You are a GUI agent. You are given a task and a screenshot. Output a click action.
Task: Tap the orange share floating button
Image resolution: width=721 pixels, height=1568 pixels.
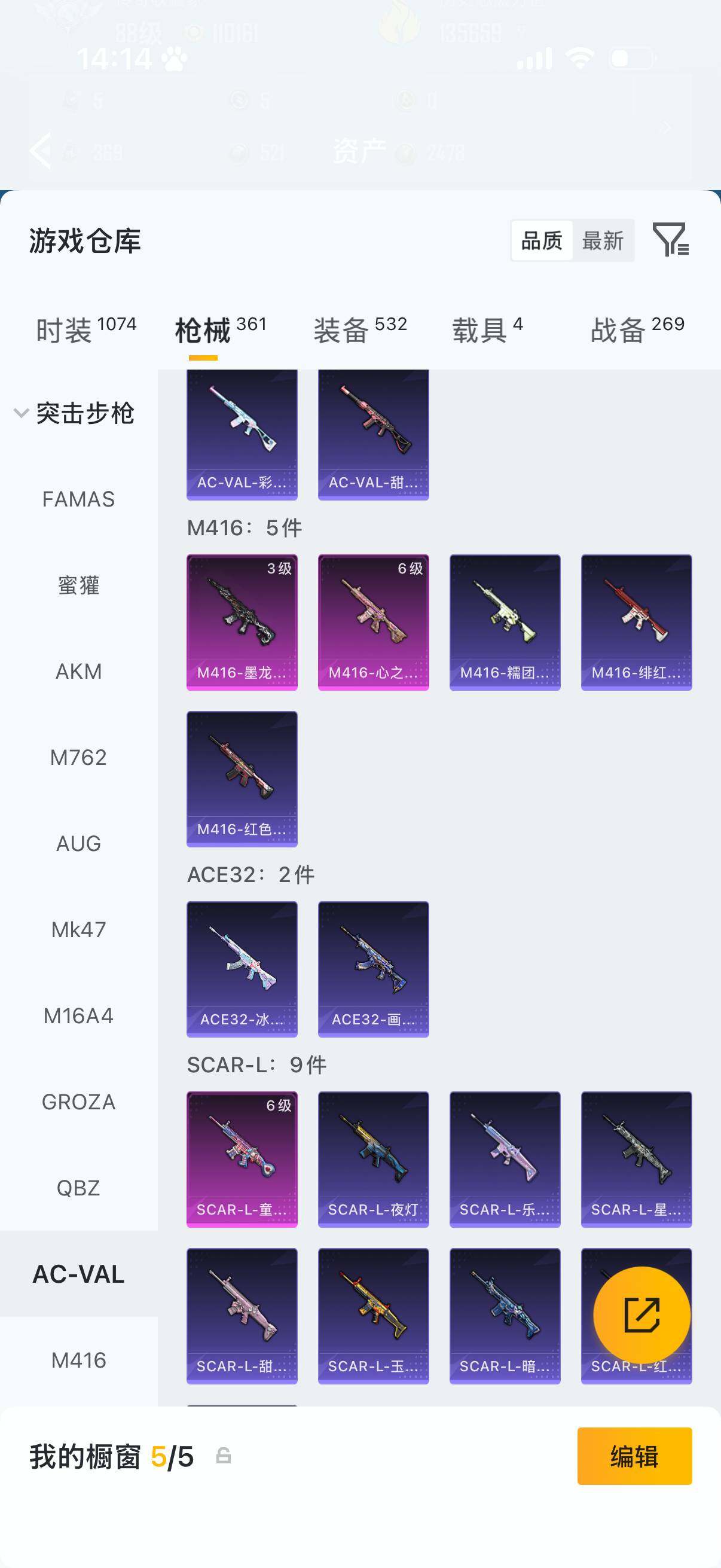coord(642,1315)
